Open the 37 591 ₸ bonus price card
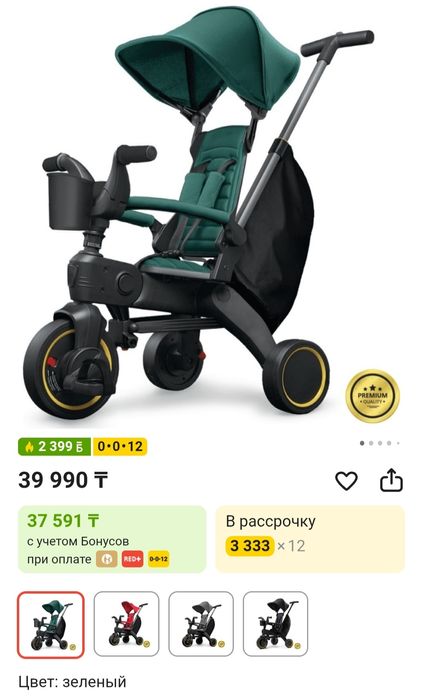This screenshot has height=700, width=423. pyautogui.click(x=112, y=539)
